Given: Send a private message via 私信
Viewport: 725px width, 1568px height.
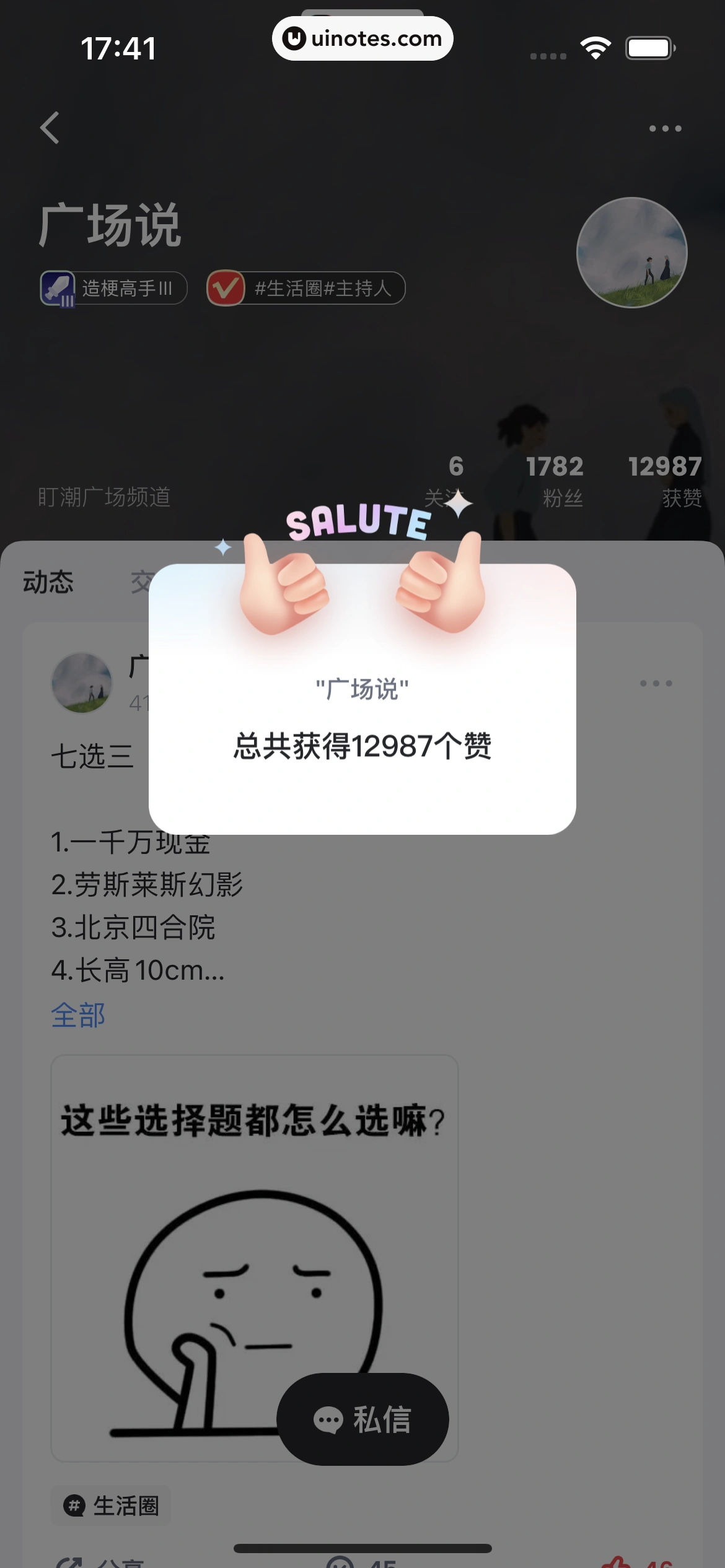Looking at the screenshot, I should click(362, 1419).
